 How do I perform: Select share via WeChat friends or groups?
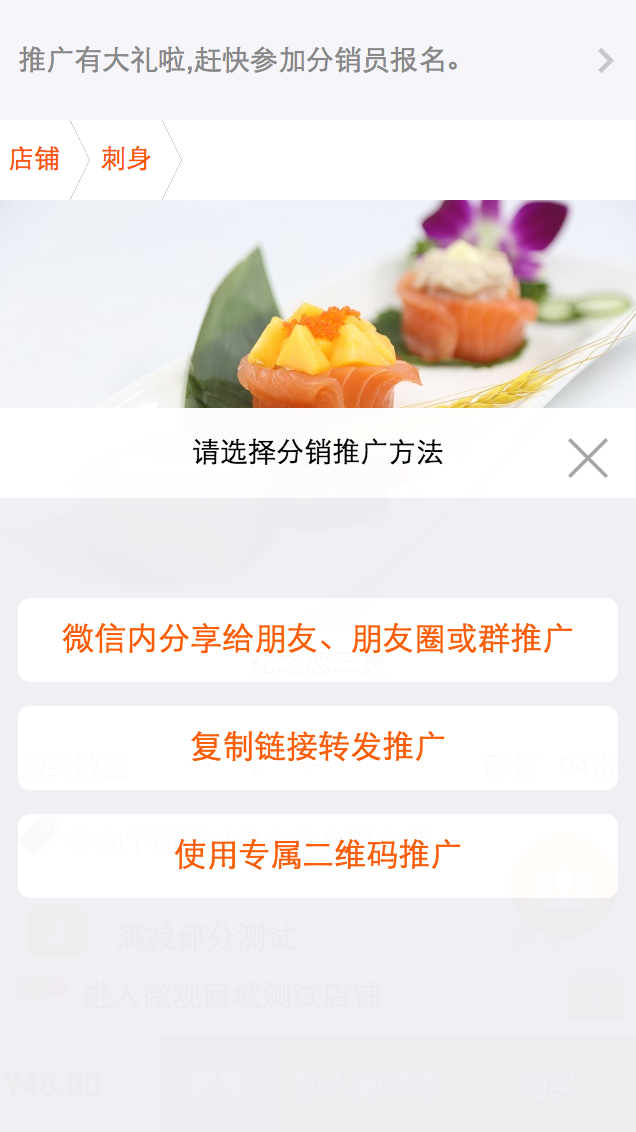point(318,640)
